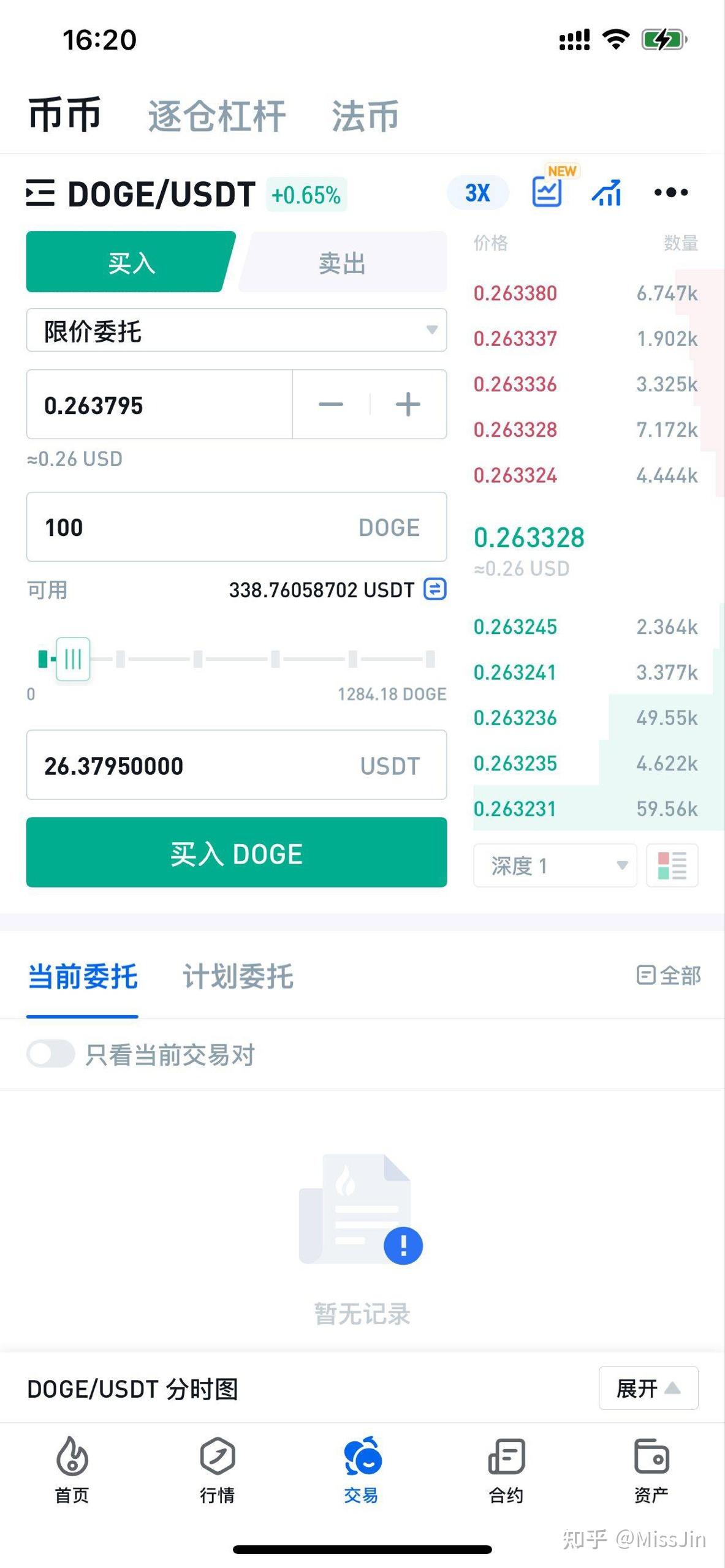Tap the 买入 DOGE button
This screenshot has height=1568, width=725.
pos(237,853)
